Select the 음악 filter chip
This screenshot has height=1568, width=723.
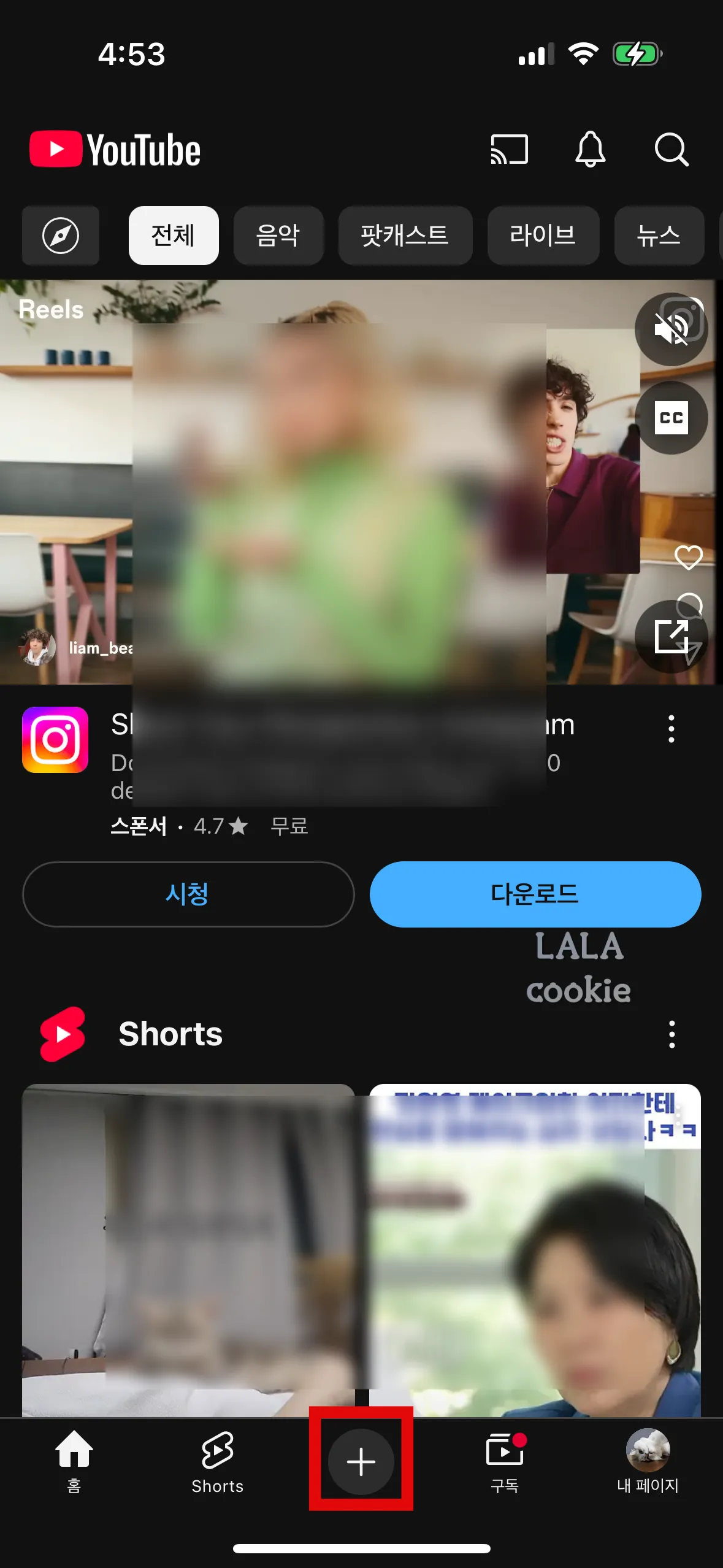click(279, 236)
